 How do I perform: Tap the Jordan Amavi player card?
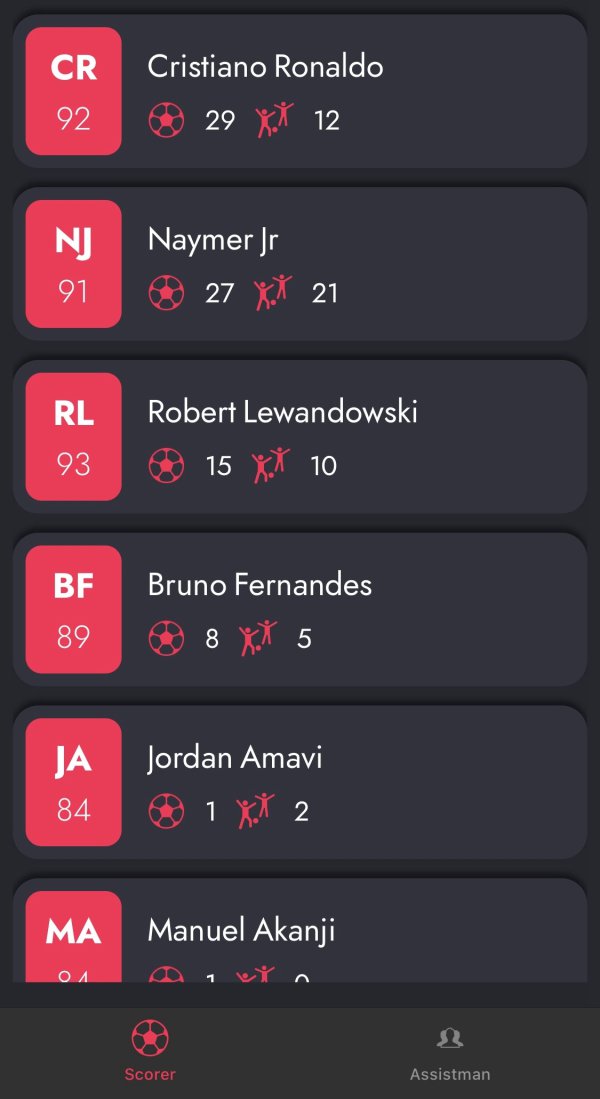point(300,783)
